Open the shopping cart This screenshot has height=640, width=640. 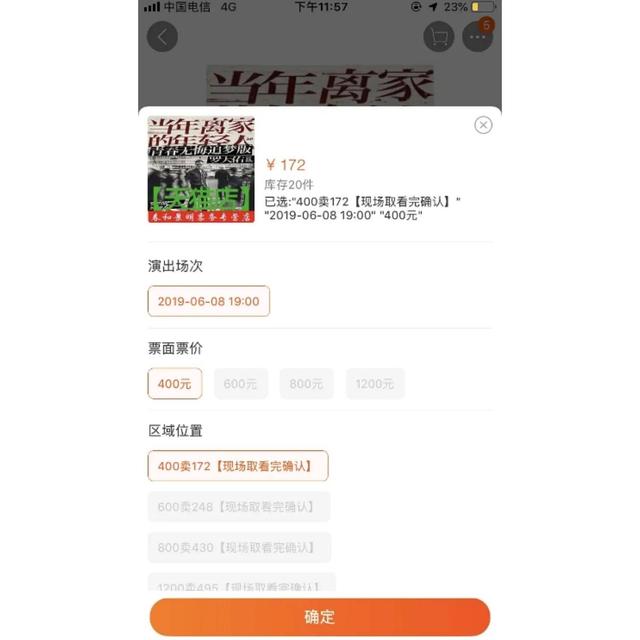(x=438, y=37)
